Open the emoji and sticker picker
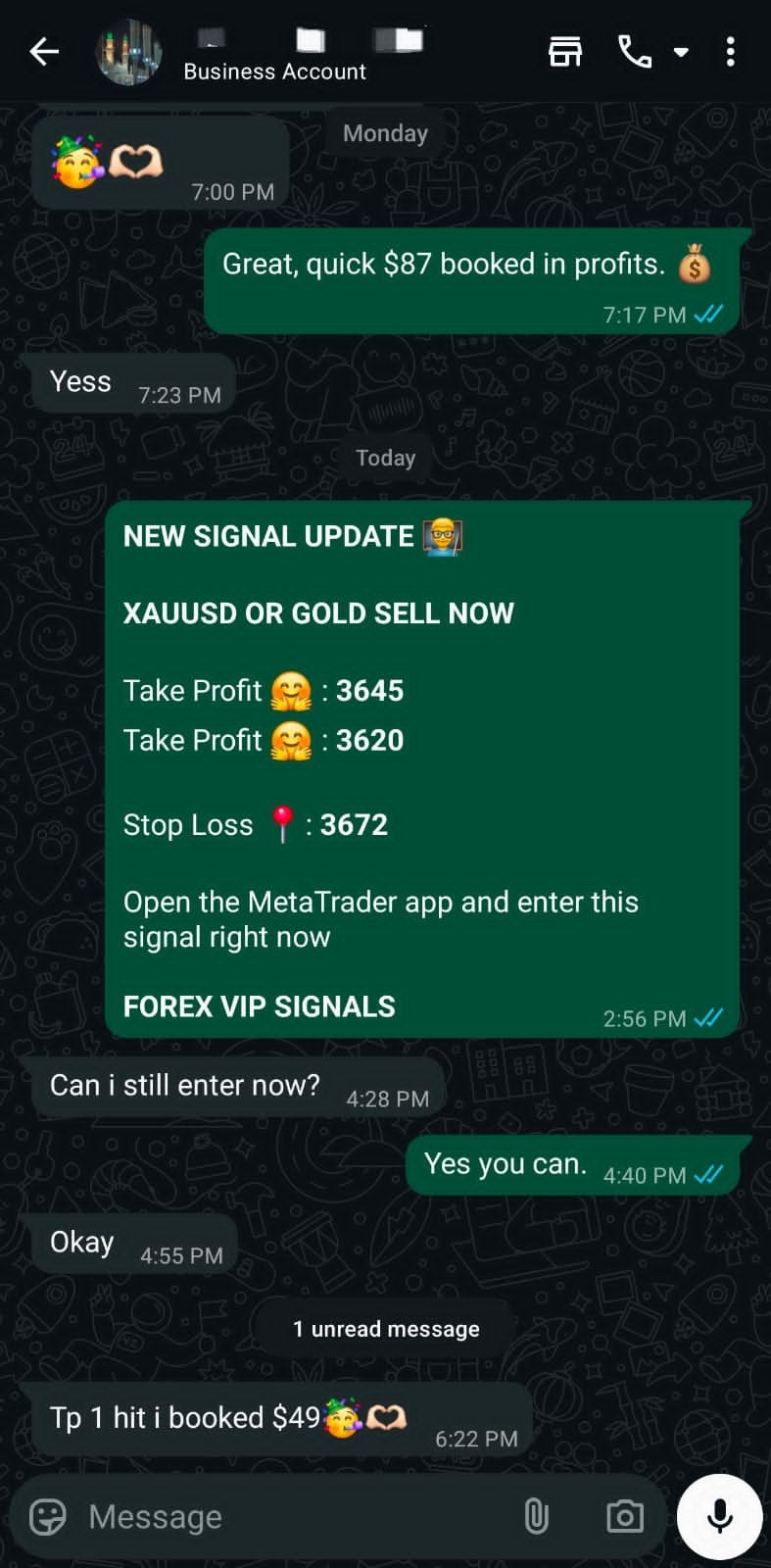Screen dimensions: 771x1568 [48, 1517]
